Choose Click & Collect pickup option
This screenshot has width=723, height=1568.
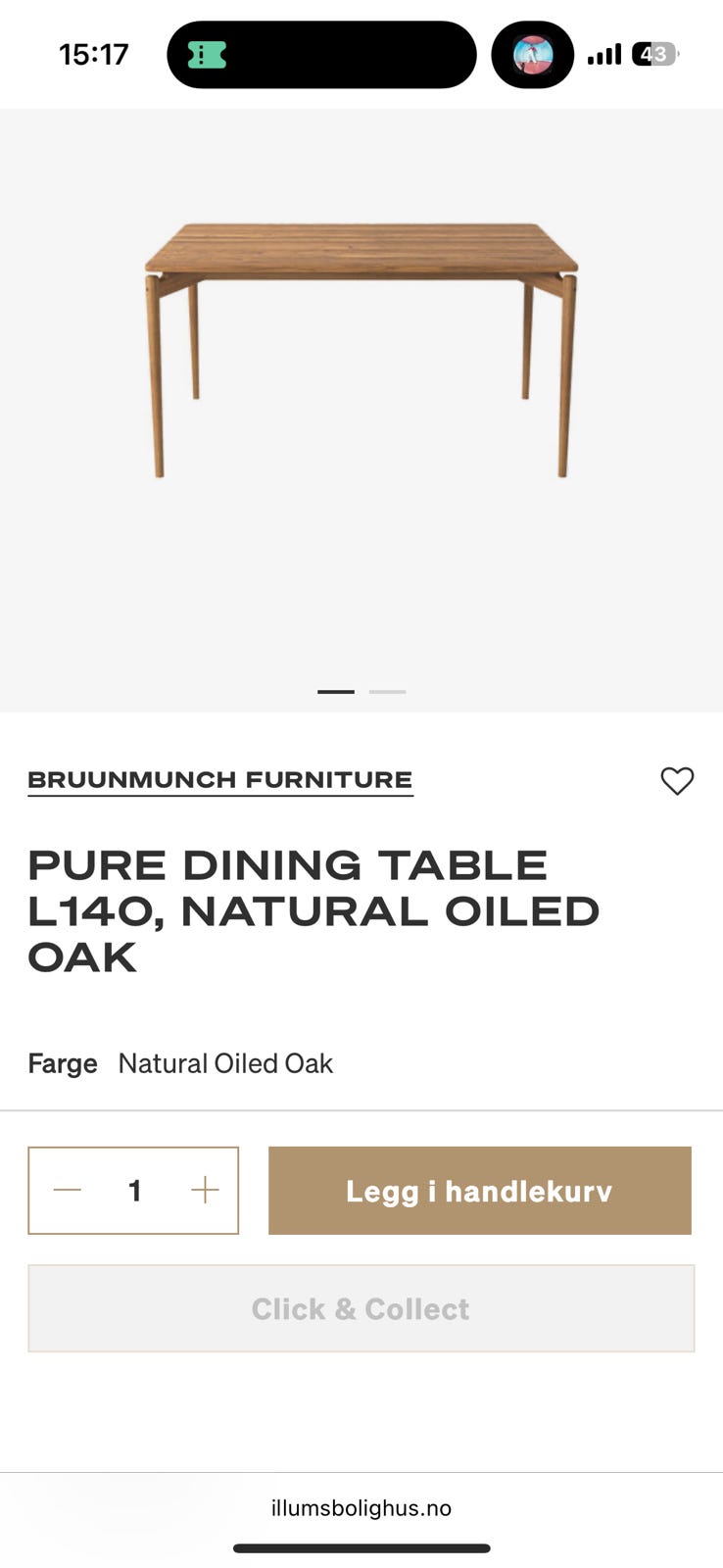tap(361, 1308)
